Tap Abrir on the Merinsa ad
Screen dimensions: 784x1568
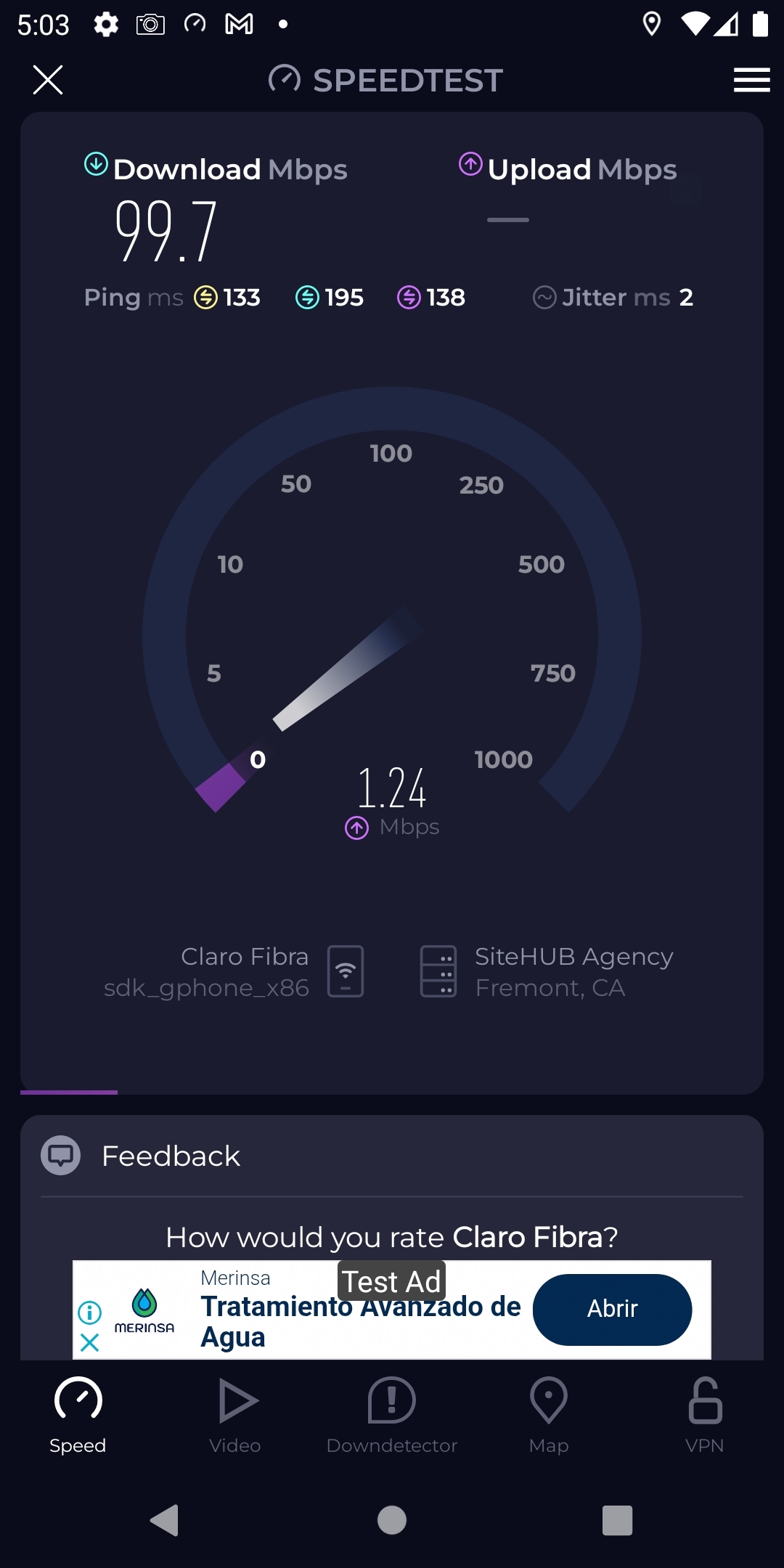[x=612, y=1309]
